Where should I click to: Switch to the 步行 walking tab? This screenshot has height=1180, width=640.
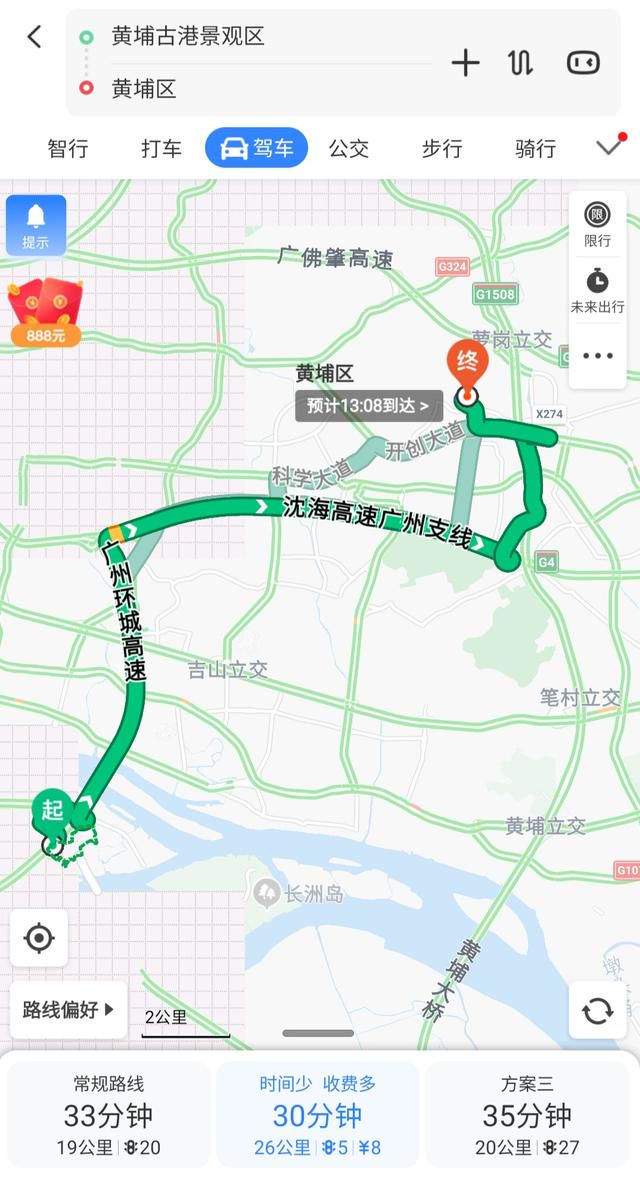click(442, 148)
